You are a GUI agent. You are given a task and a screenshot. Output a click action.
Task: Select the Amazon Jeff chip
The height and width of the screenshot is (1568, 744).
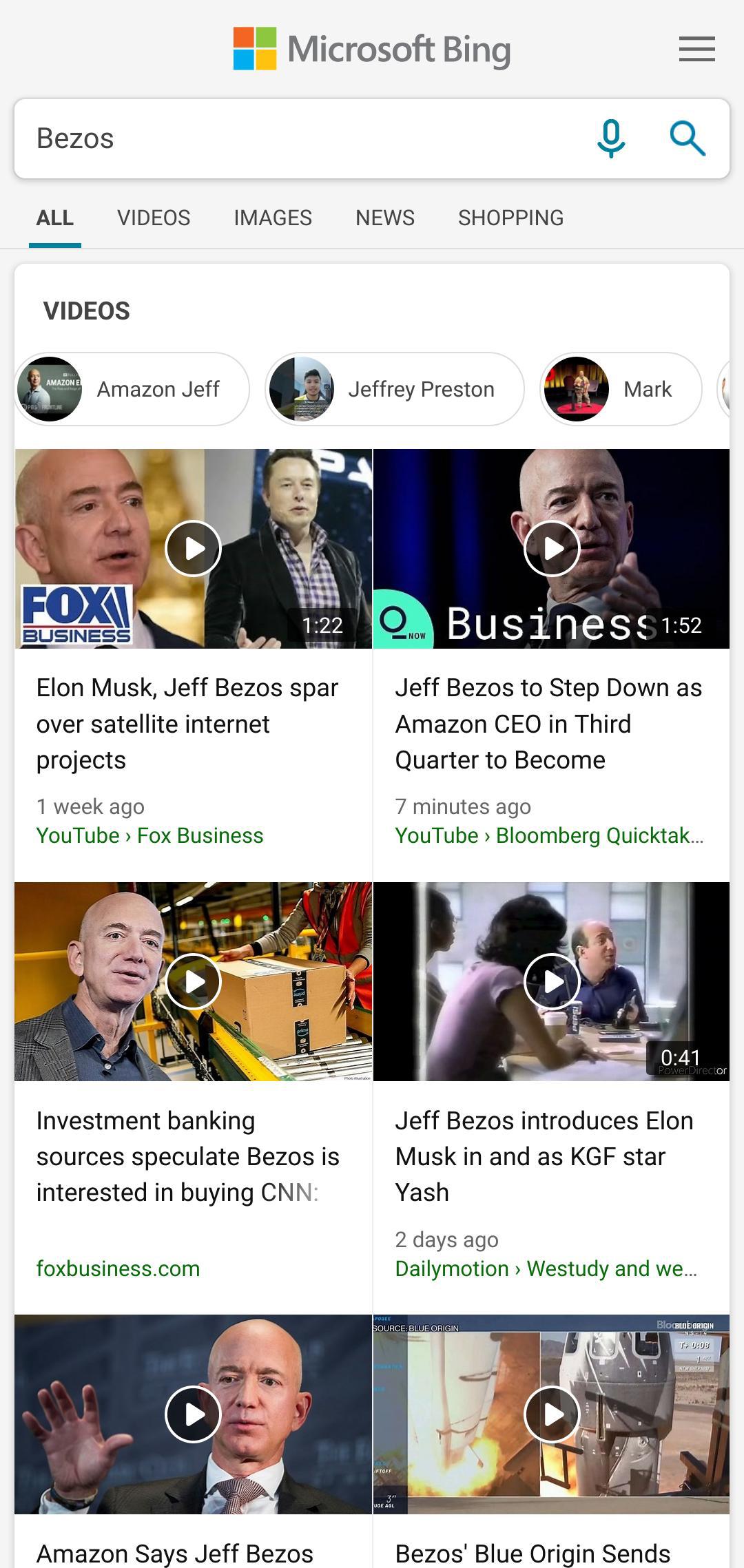[132, 389]
